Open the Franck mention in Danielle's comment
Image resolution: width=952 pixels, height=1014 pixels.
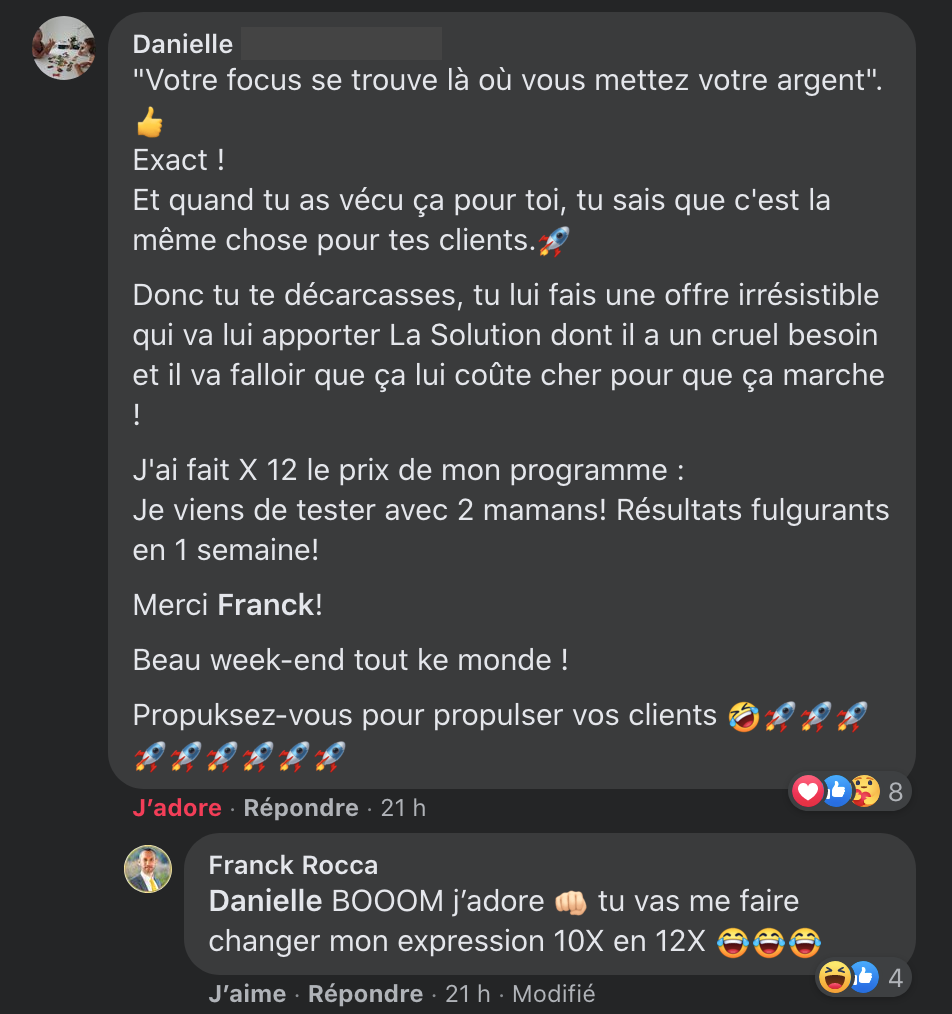click(266, 605)
